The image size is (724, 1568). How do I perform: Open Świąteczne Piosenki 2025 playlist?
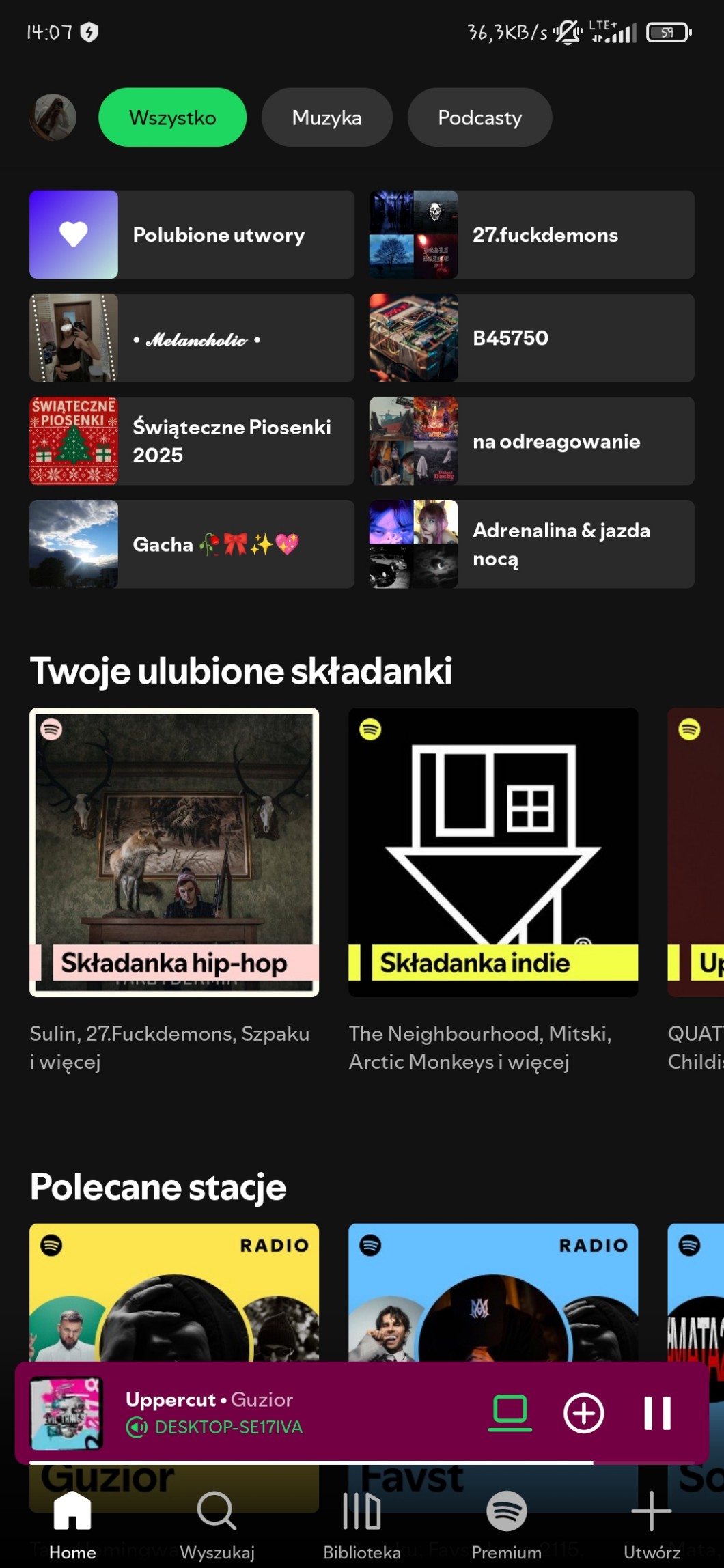pos(192,440)
